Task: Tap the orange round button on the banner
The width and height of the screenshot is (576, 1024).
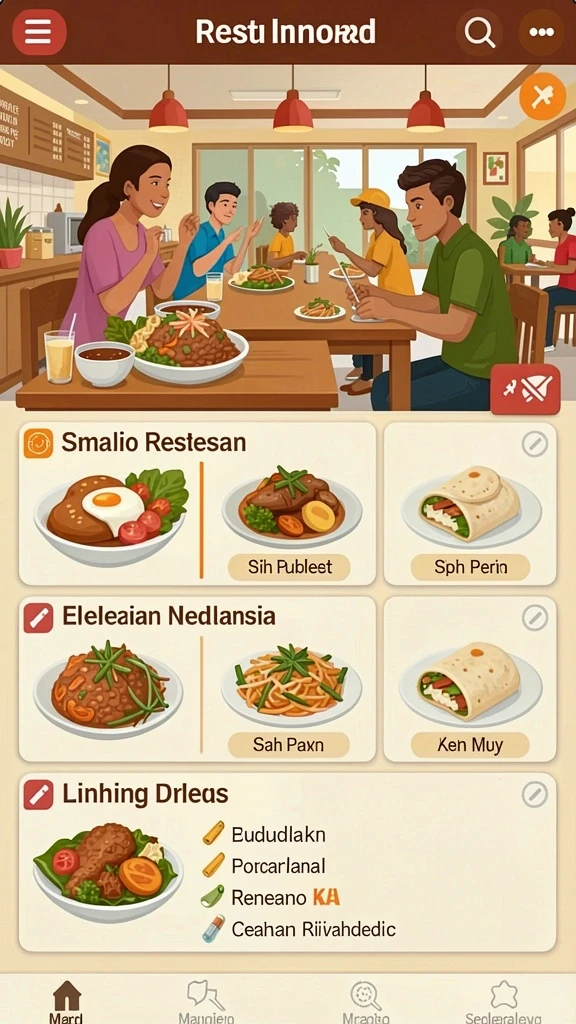Action: coord(543,97)
